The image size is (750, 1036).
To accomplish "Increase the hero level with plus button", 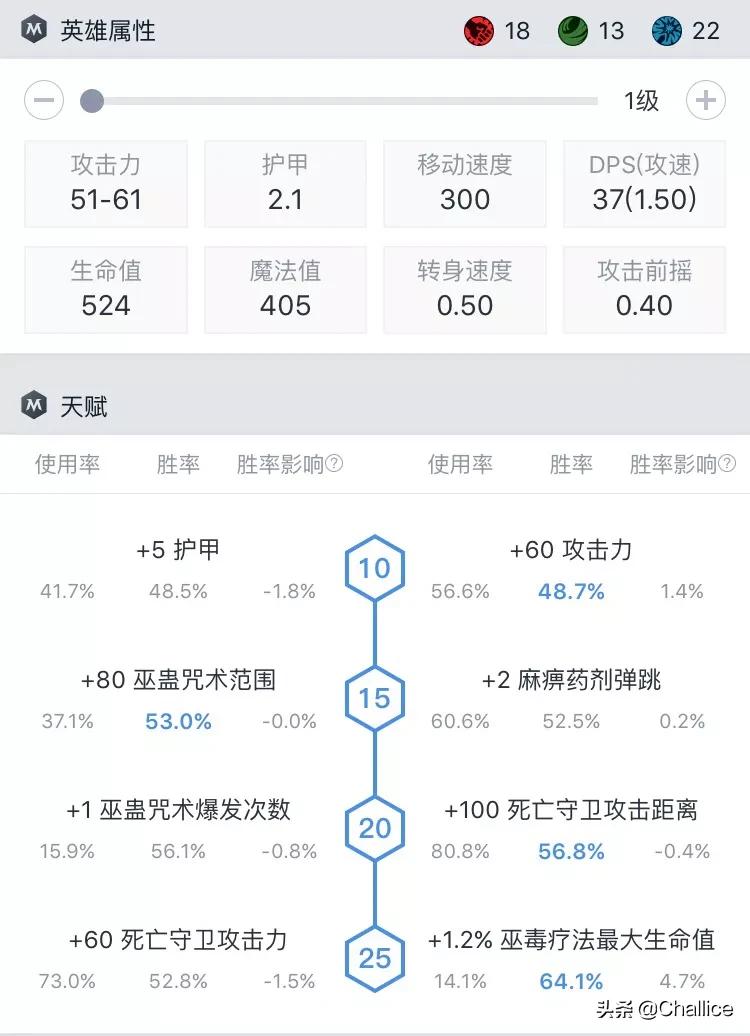I will [x=706, y=101].
